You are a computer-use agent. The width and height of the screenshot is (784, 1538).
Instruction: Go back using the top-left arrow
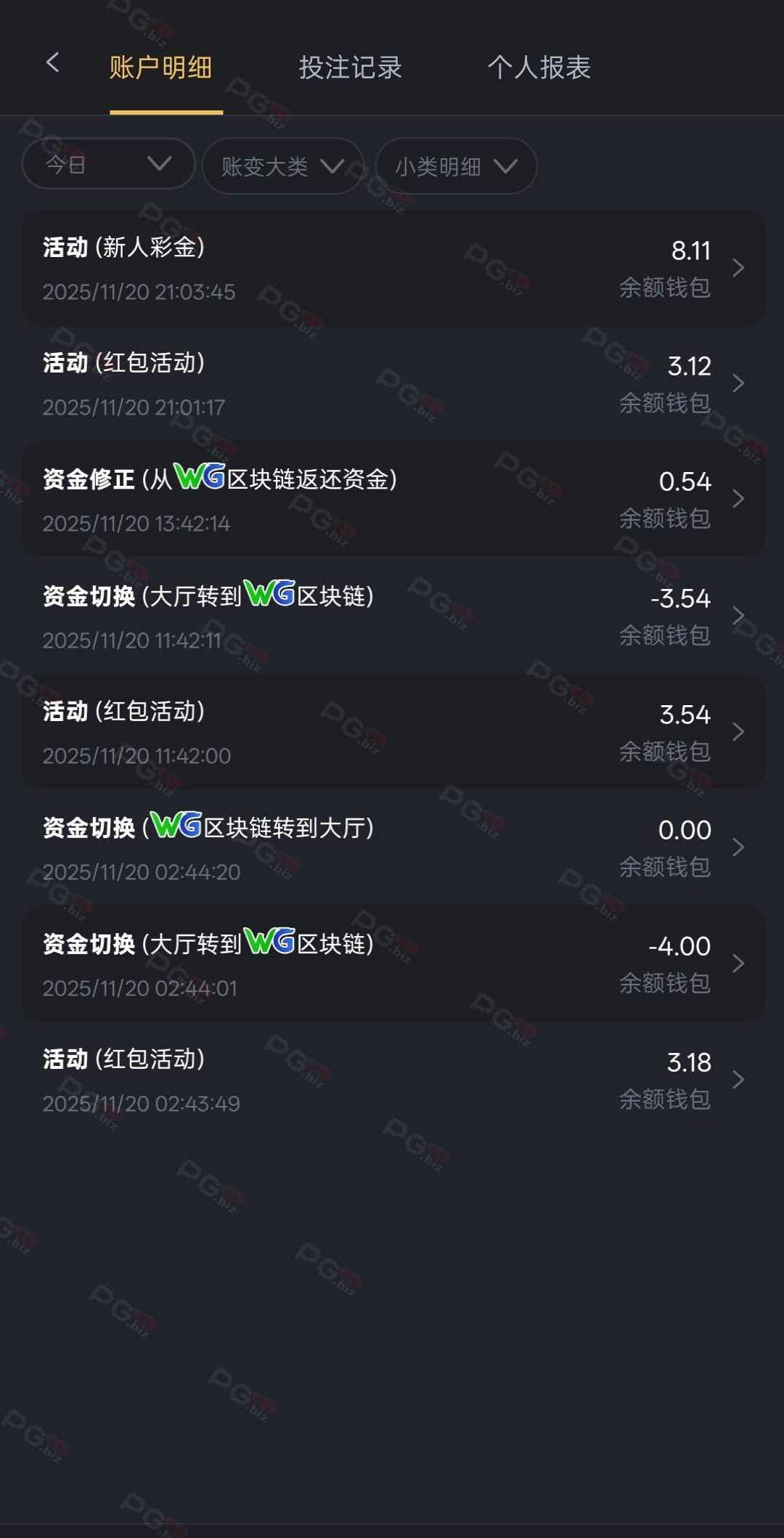(52, 63)
